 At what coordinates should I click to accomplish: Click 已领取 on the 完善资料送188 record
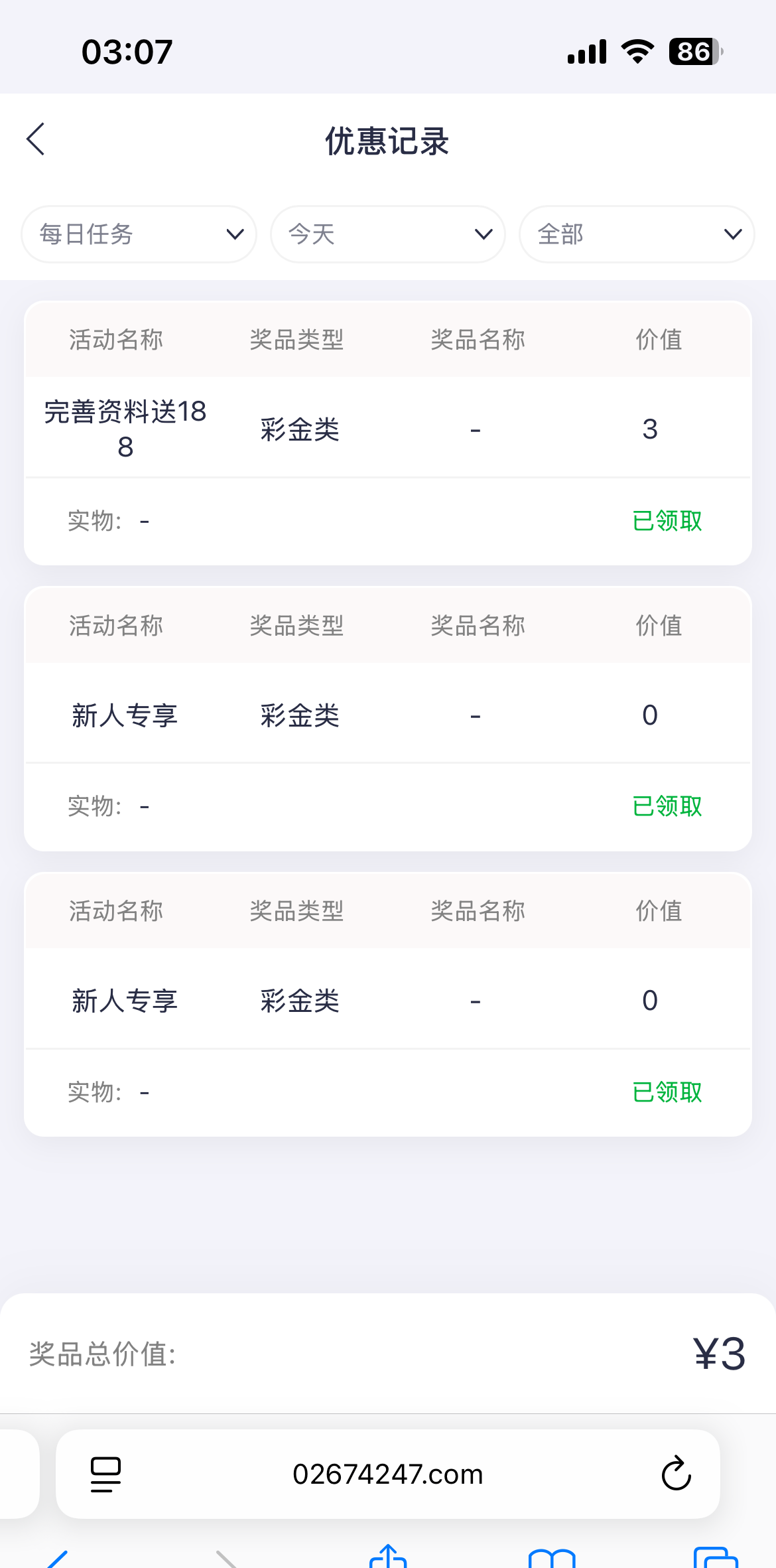[x=667, y=522]
